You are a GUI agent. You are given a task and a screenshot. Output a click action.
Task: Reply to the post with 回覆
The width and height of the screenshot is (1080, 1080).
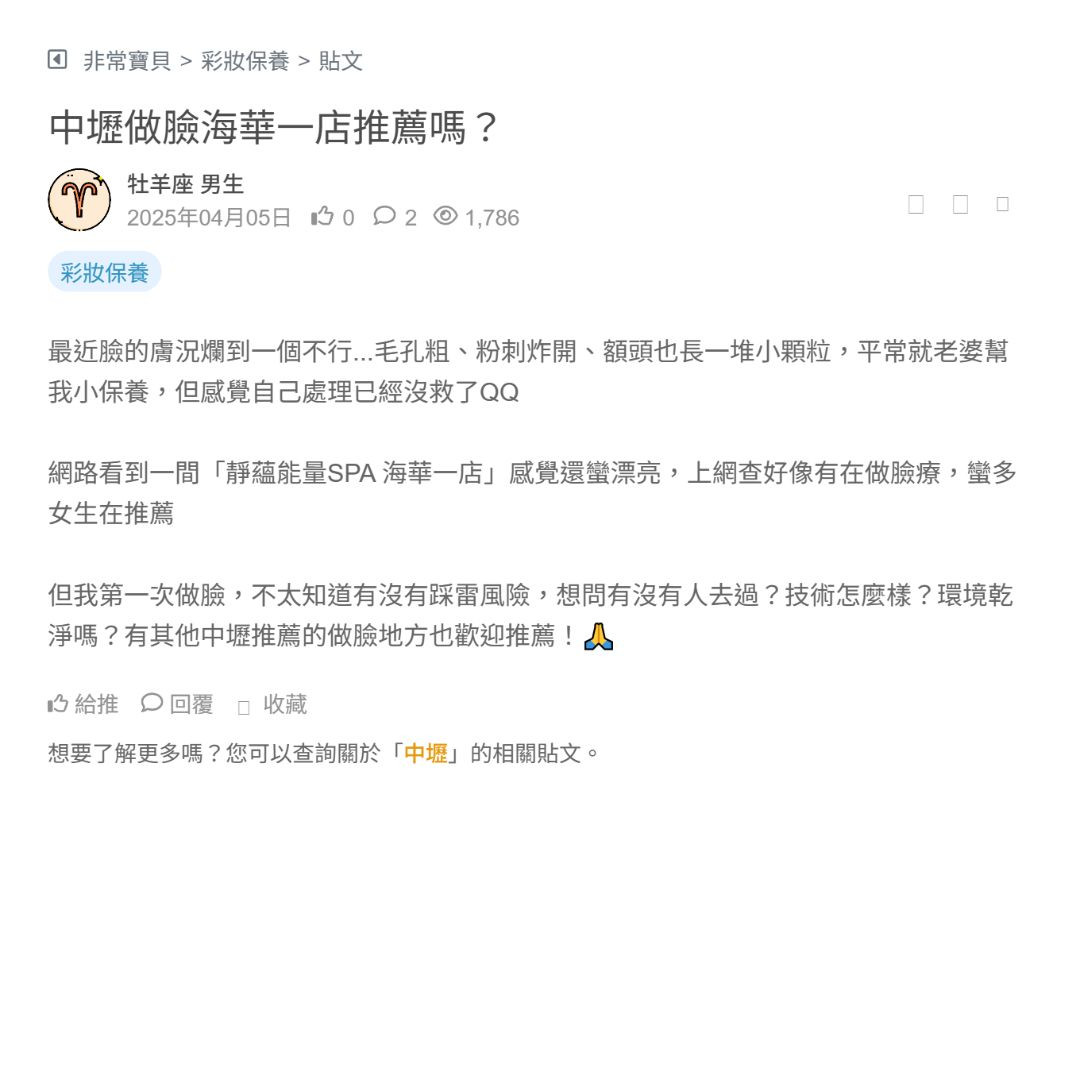[177, 704]
